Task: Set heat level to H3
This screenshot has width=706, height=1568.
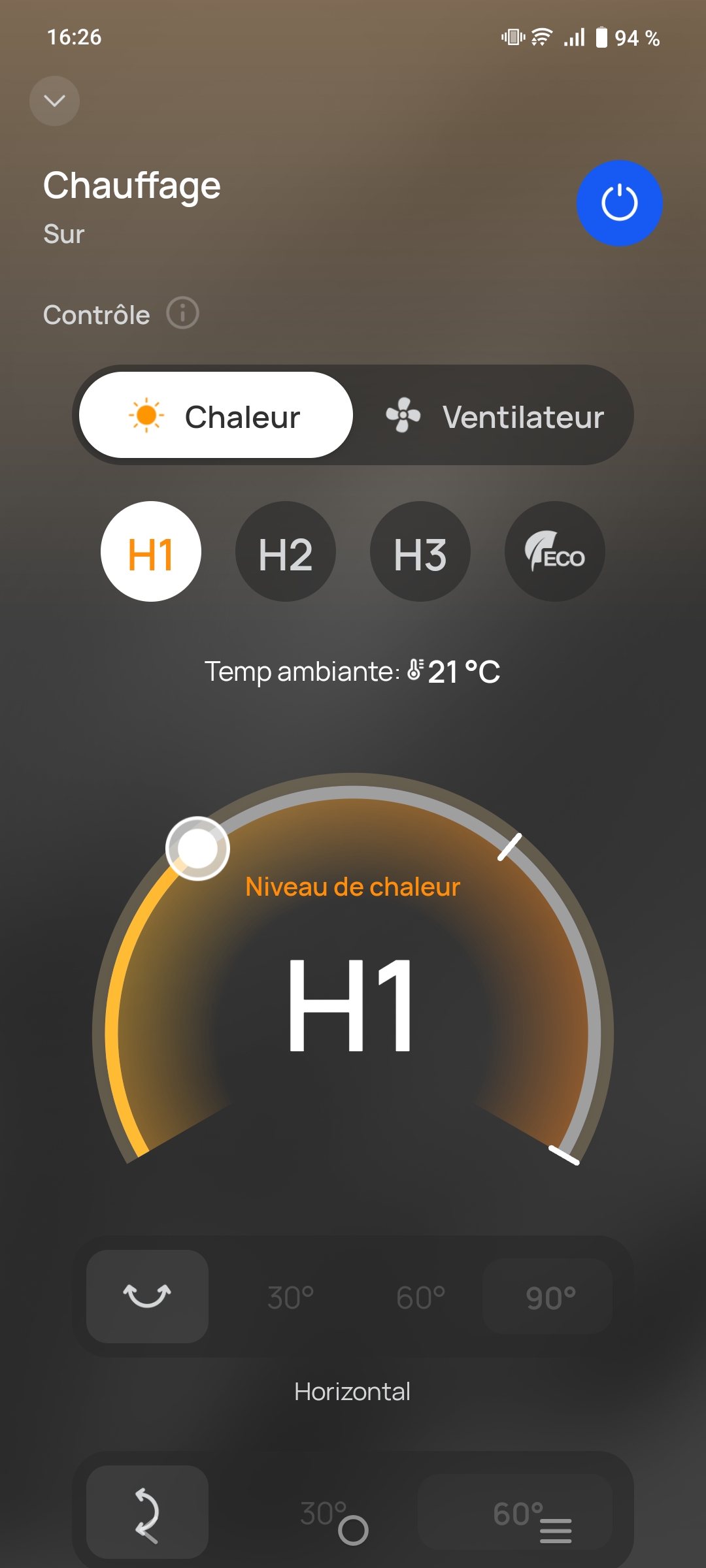Action: pos(420,552)
